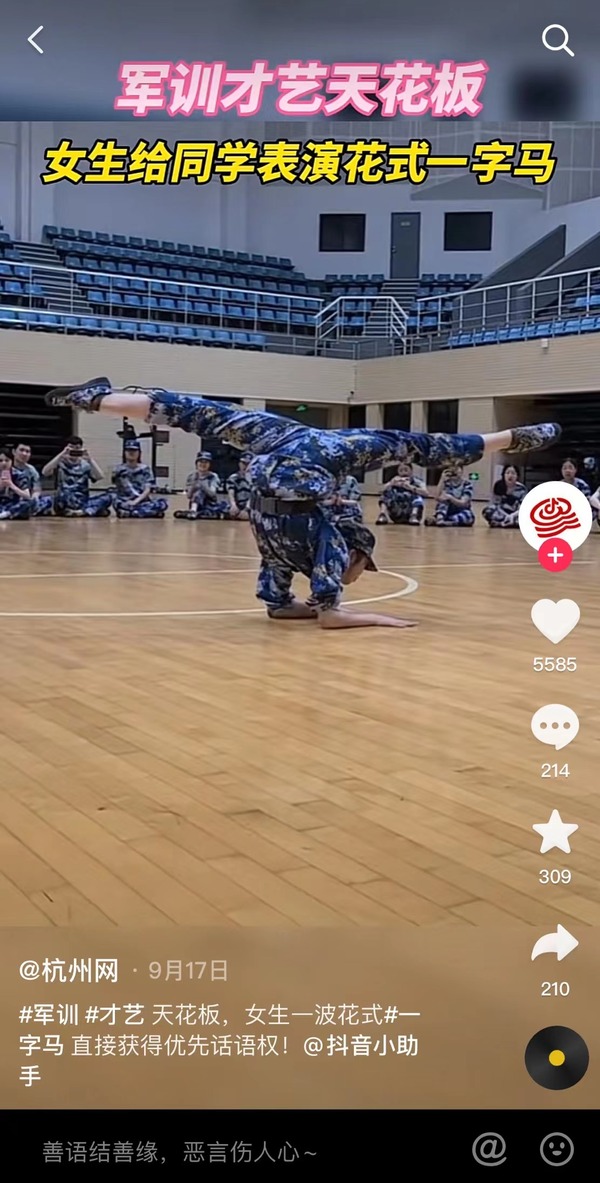
Task: Like this video with the heart icon
Action: (555, 622)
